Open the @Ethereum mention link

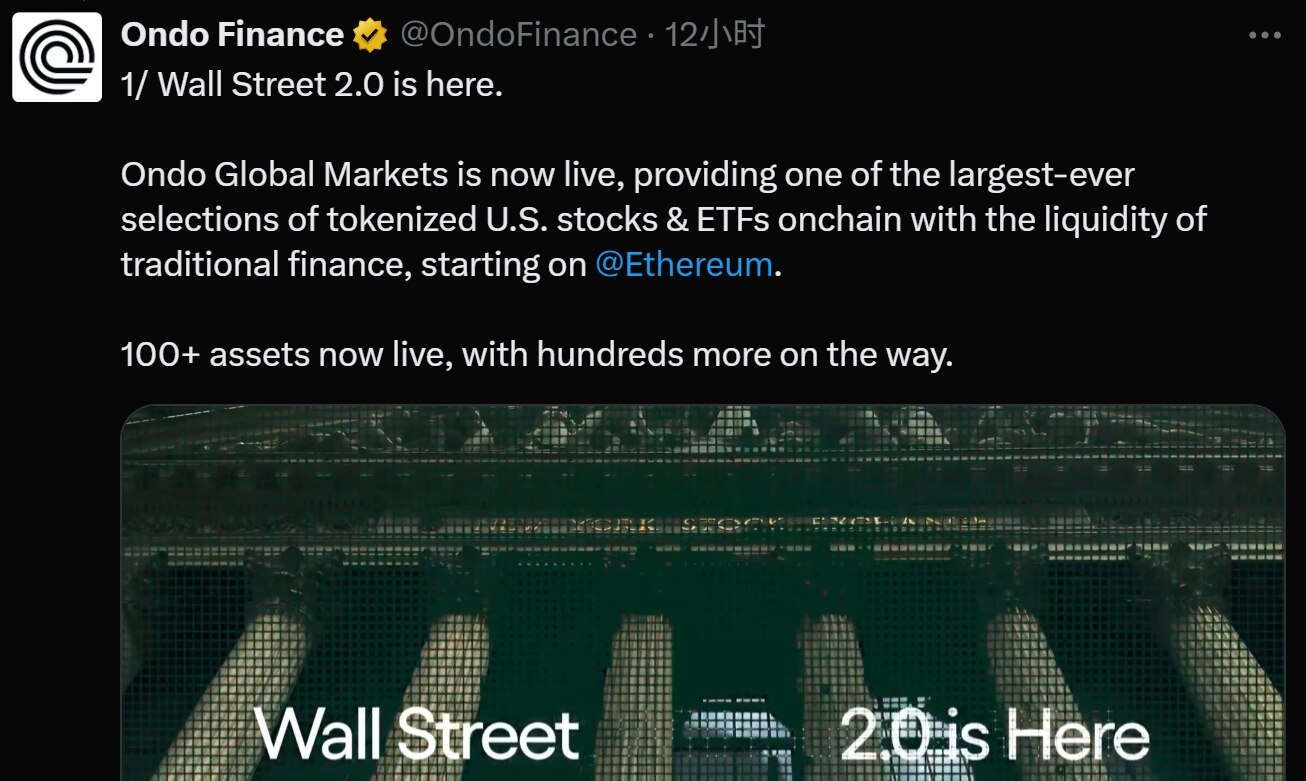[684, 265]
